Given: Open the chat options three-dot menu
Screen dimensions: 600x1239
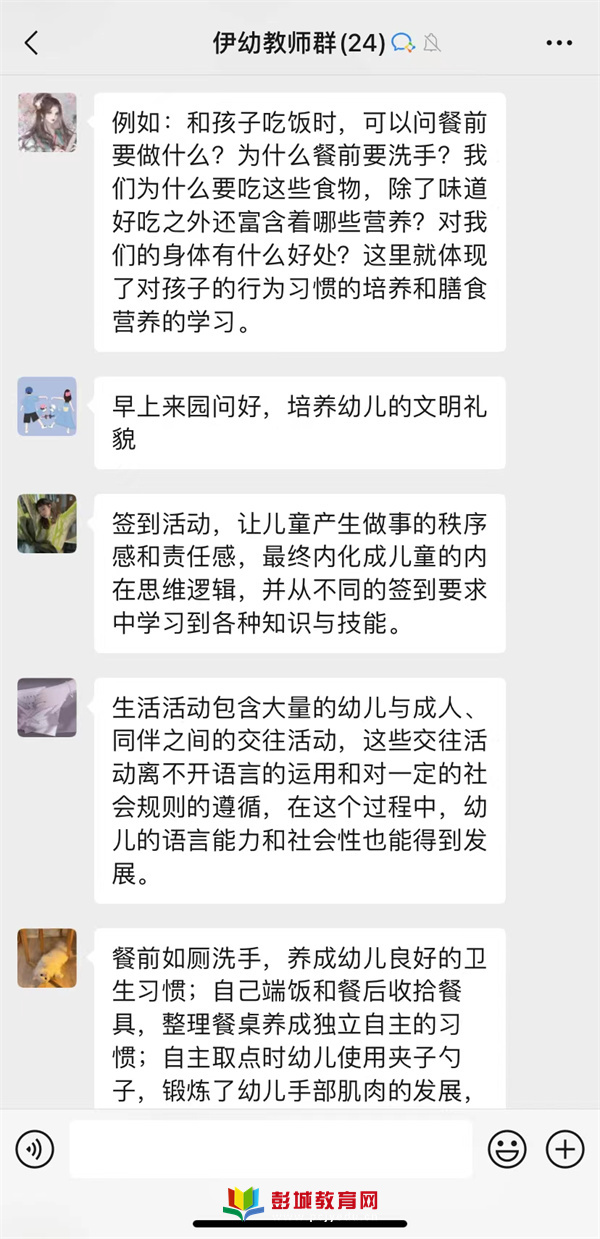Looking at the screenshot, I should pos(558,43).
